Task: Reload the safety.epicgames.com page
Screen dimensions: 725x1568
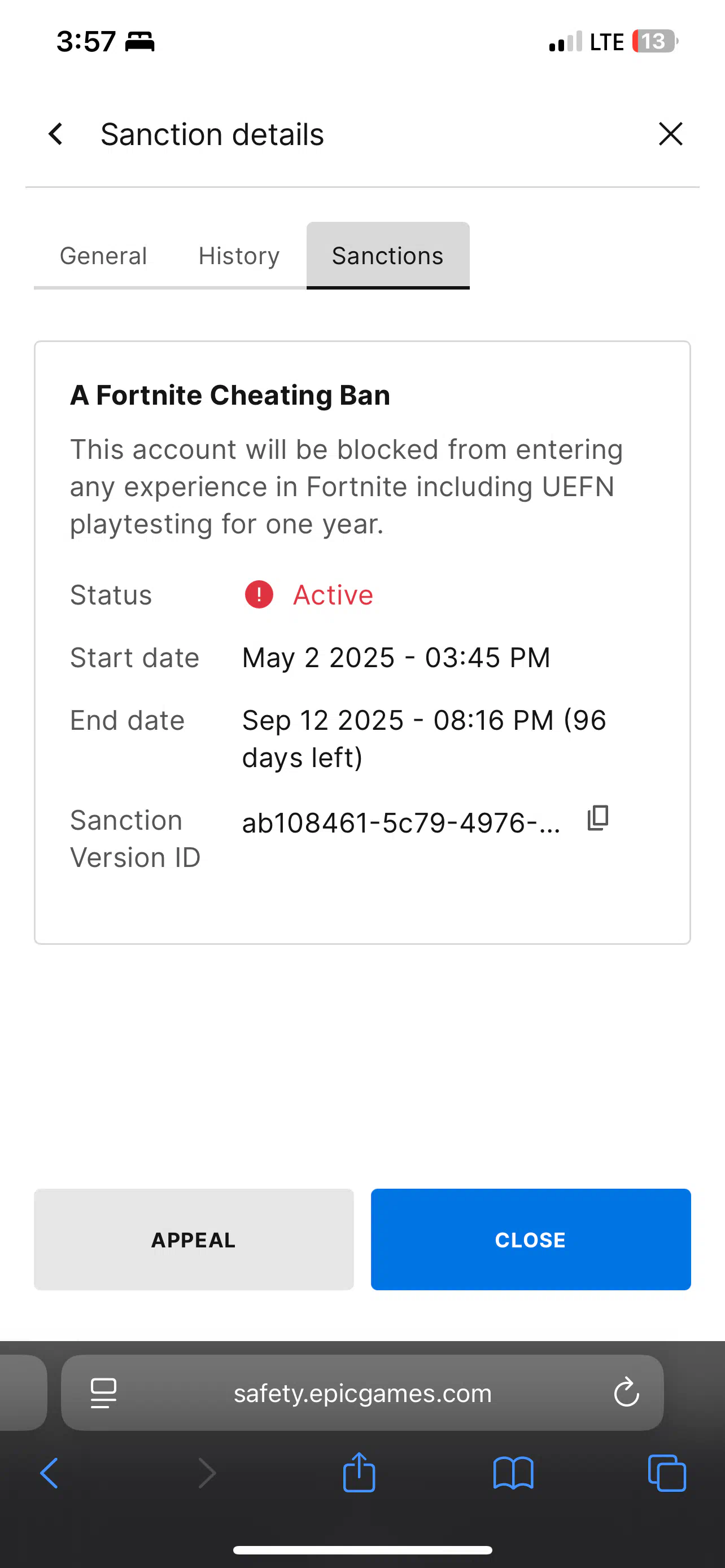Action: pos(626,1392)
